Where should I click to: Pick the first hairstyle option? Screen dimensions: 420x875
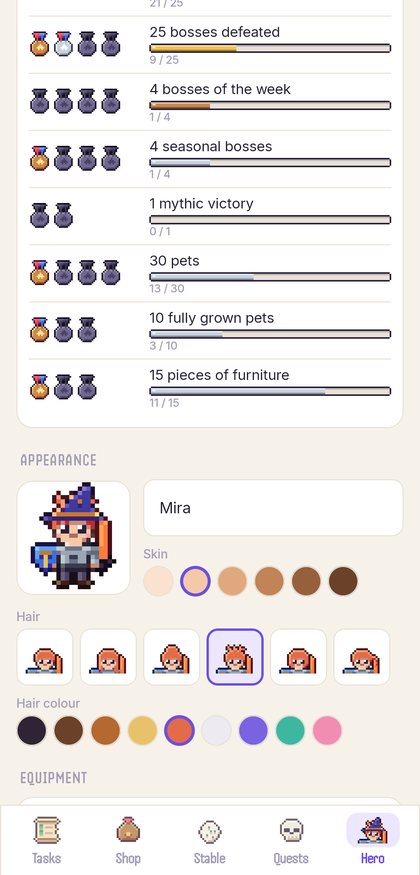[x=45, y=657]
